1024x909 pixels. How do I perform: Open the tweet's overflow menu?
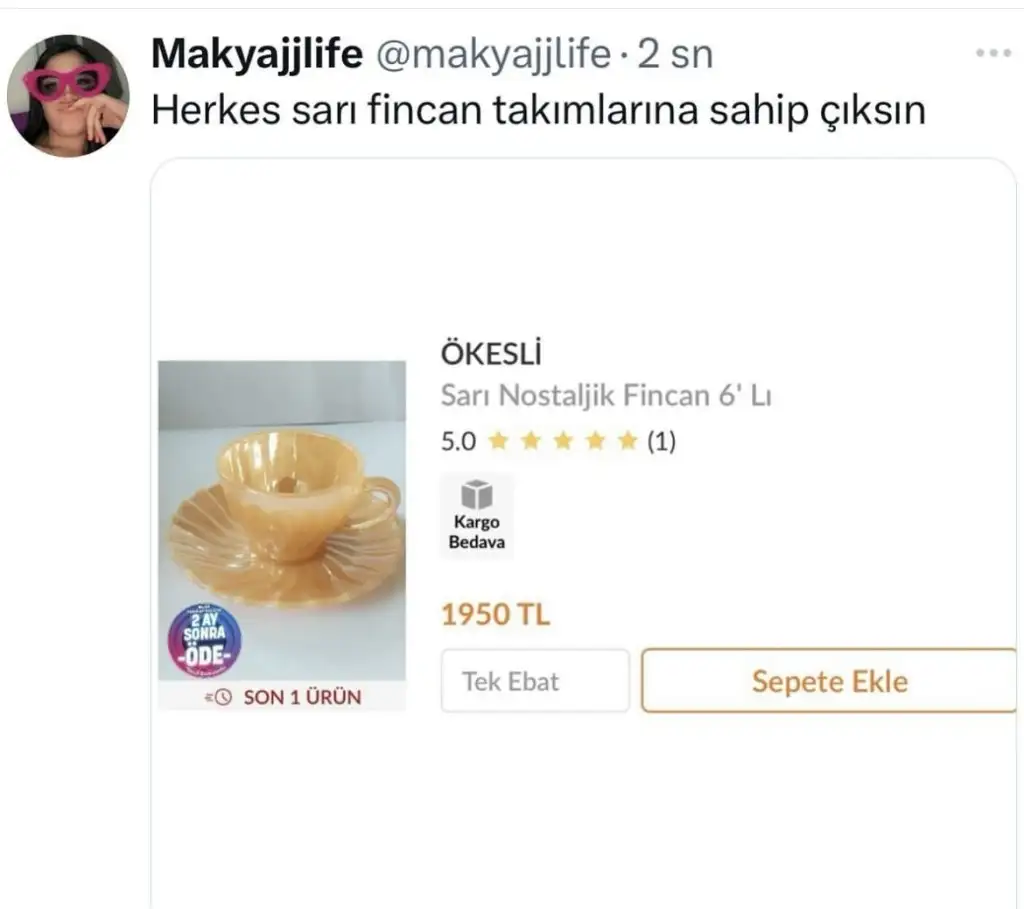click(993, 53)
